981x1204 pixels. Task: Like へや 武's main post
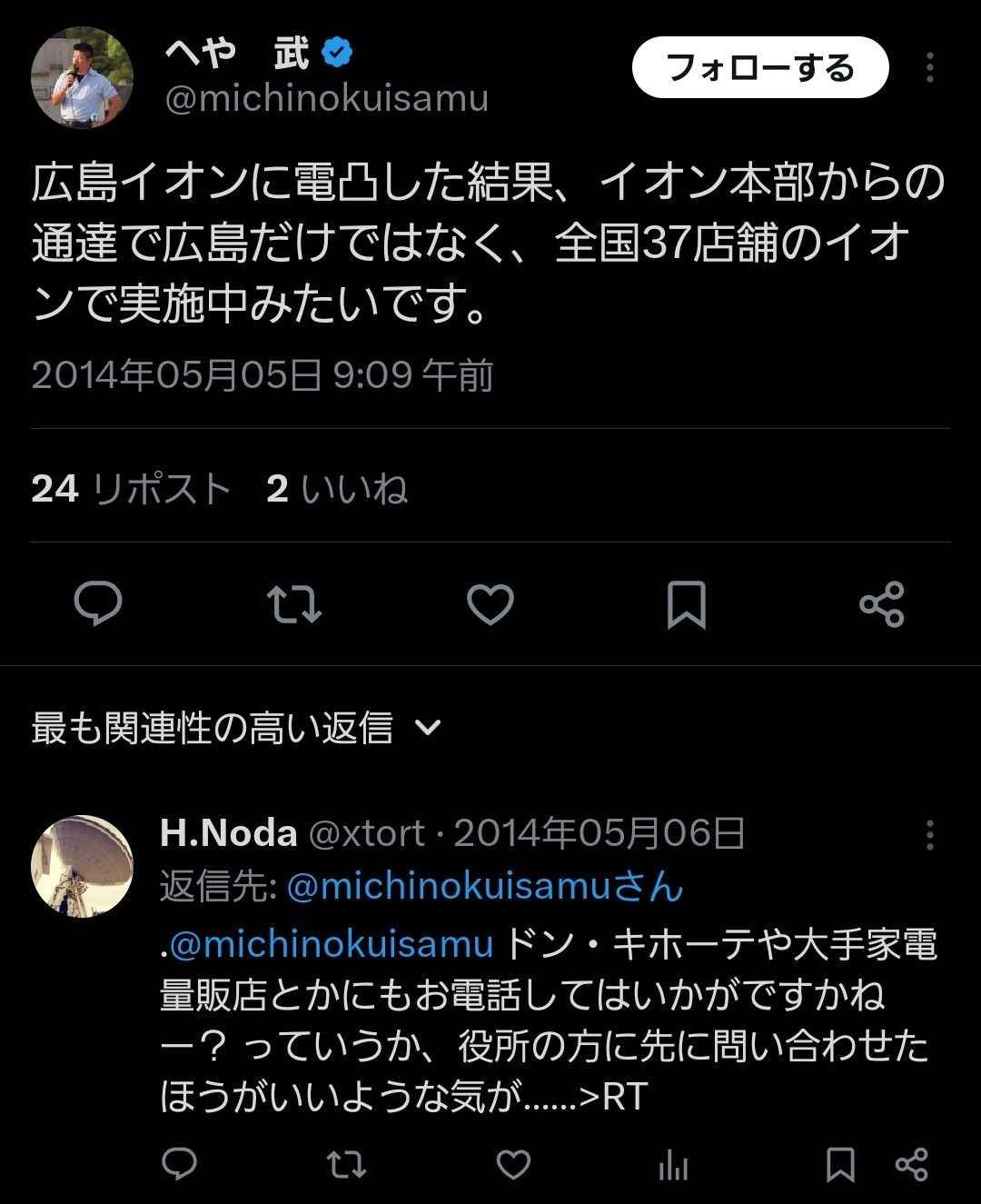(x=490, y=604)
